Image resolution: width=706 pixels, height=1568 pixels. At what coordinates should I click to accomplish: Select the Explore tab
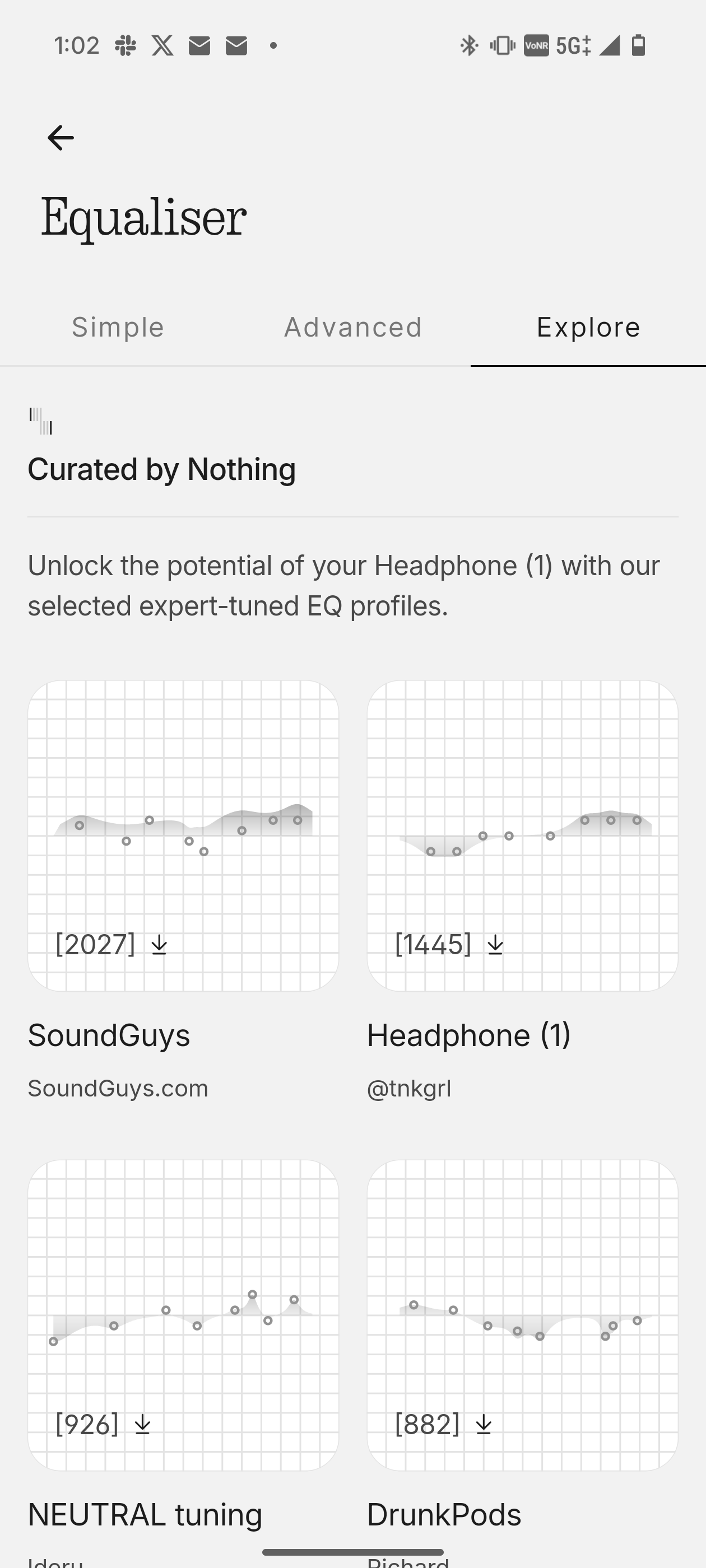[588, 328]
